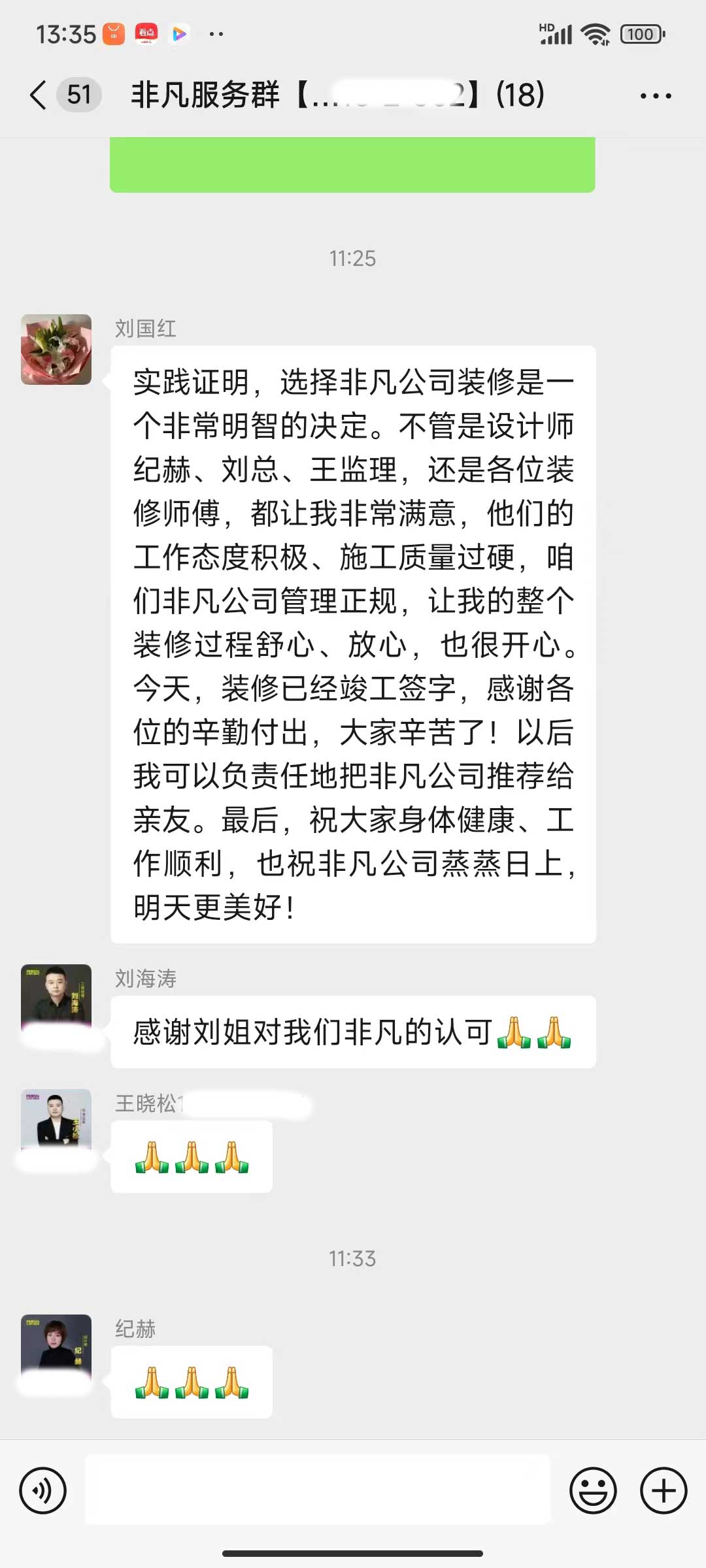View 刘国红's profile avatar
The height and width of the screenshot is (1568, 706).
point(56,350)
